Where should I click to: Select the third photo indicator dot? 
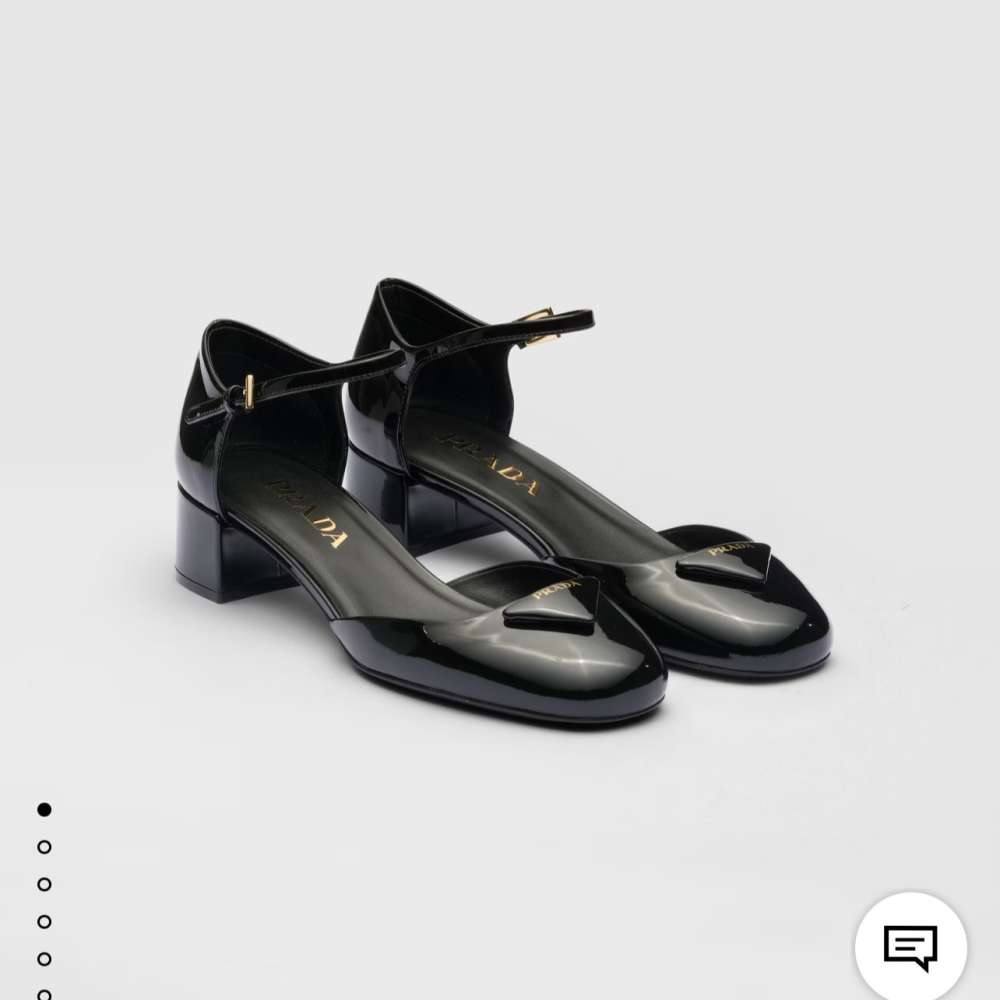coord(44,884)
